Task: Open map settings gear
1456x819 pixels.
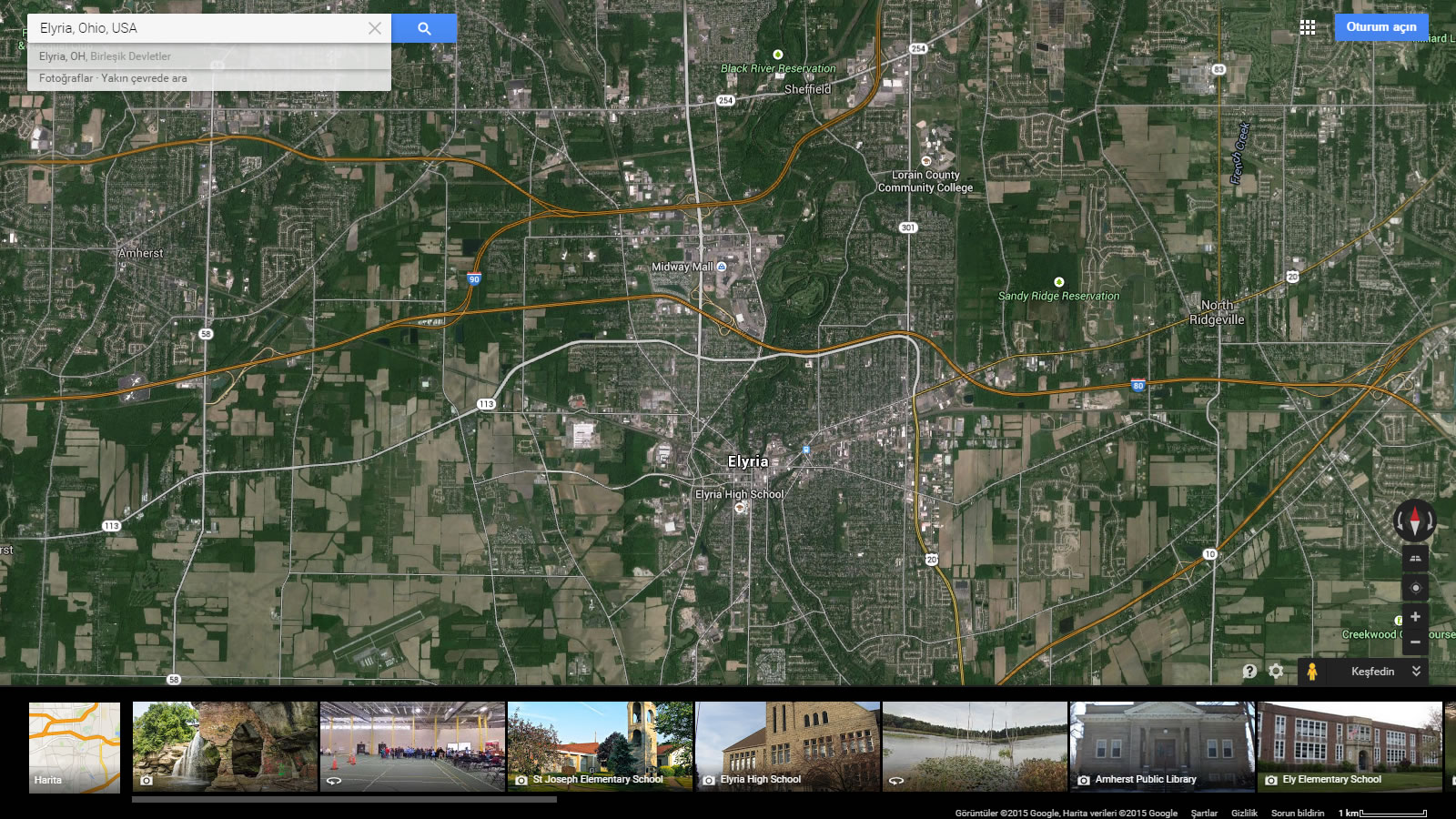Action: (x=1276, y=672)
